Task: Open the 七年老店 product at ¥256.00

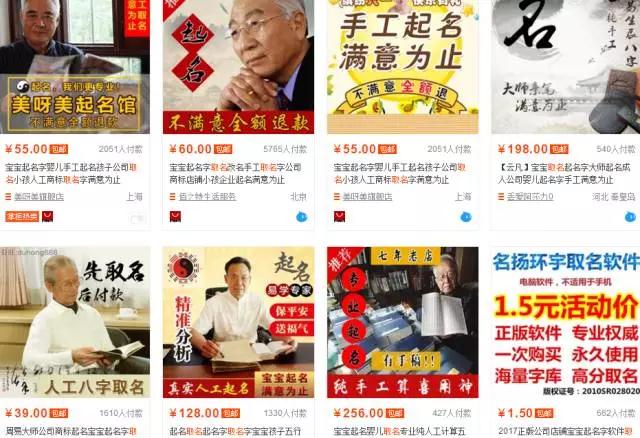Action: point(402,322)
